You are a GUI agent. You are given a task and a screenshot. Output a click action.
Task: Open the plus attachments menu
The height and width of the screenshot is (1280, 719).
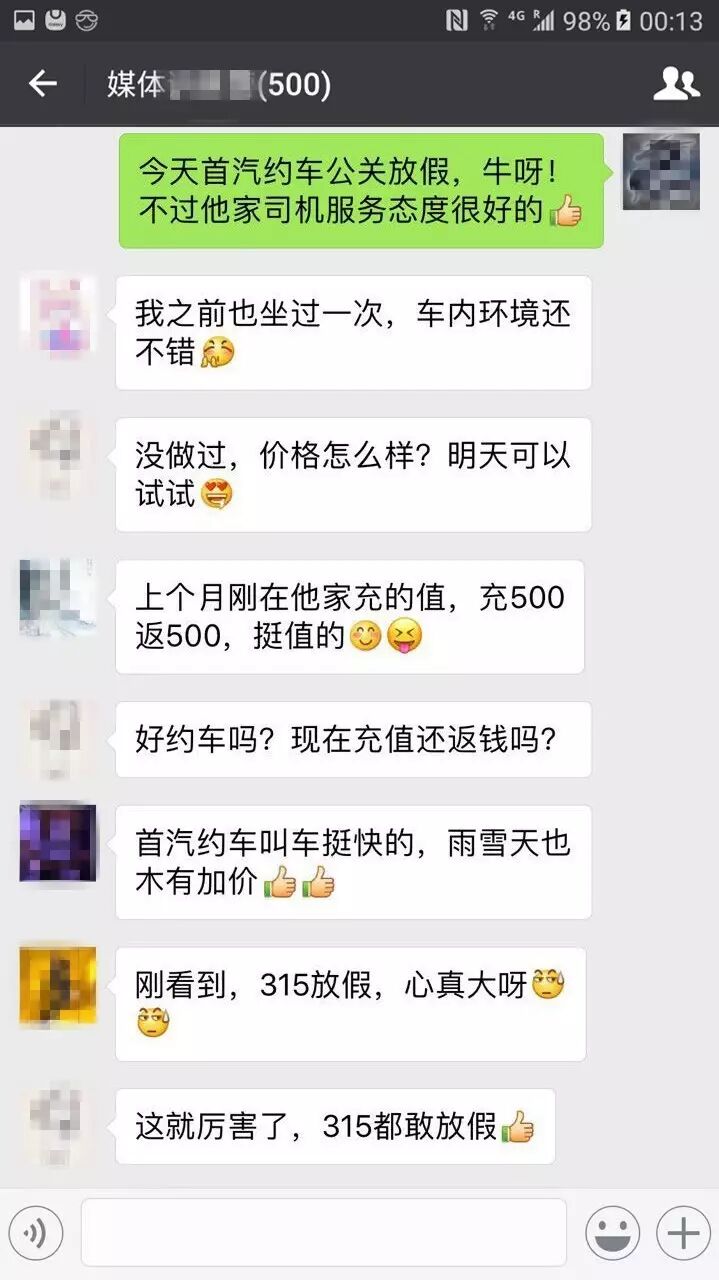click(x=683, y=1233)
